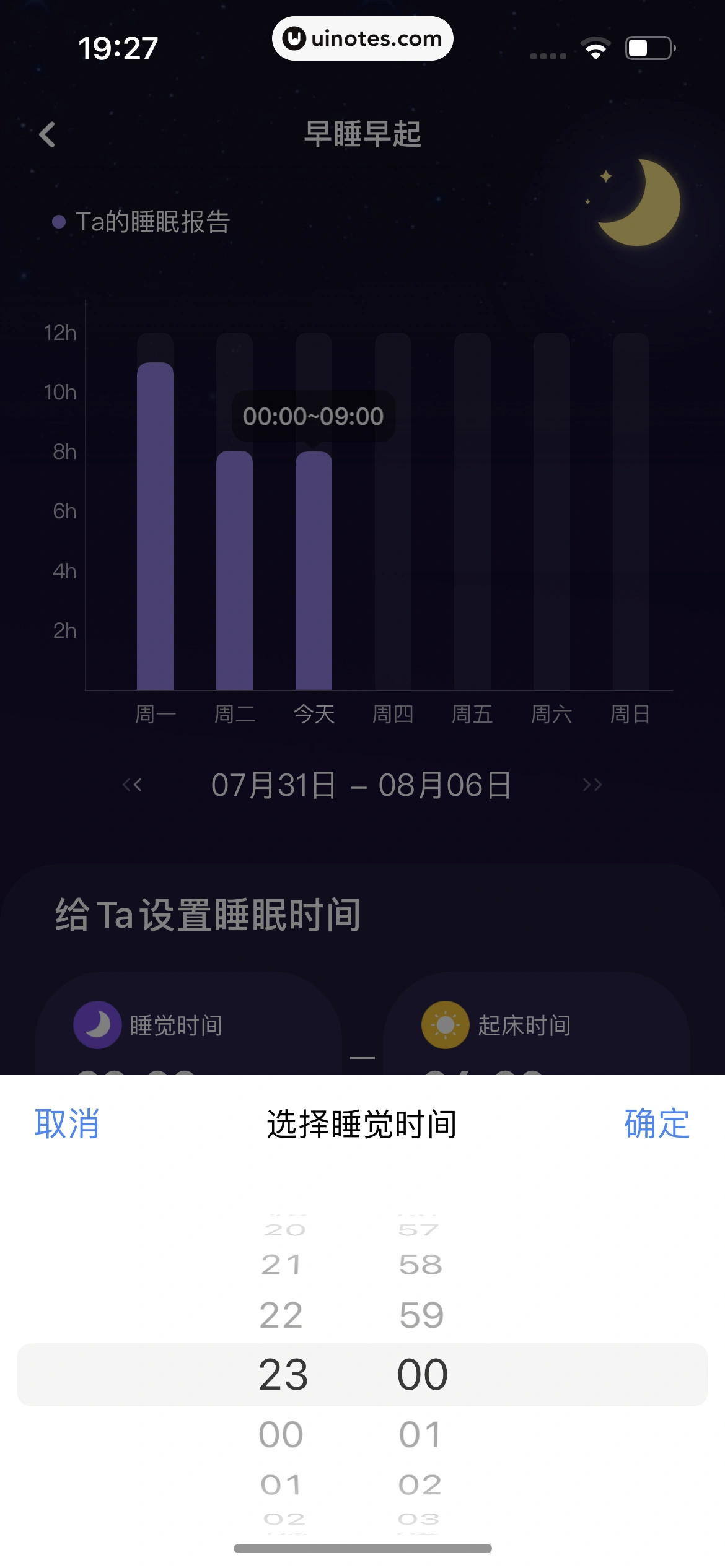Open the date range 07月31日 – 08月06日
This screenshot has width=725, height=1568.
[361, 783]
